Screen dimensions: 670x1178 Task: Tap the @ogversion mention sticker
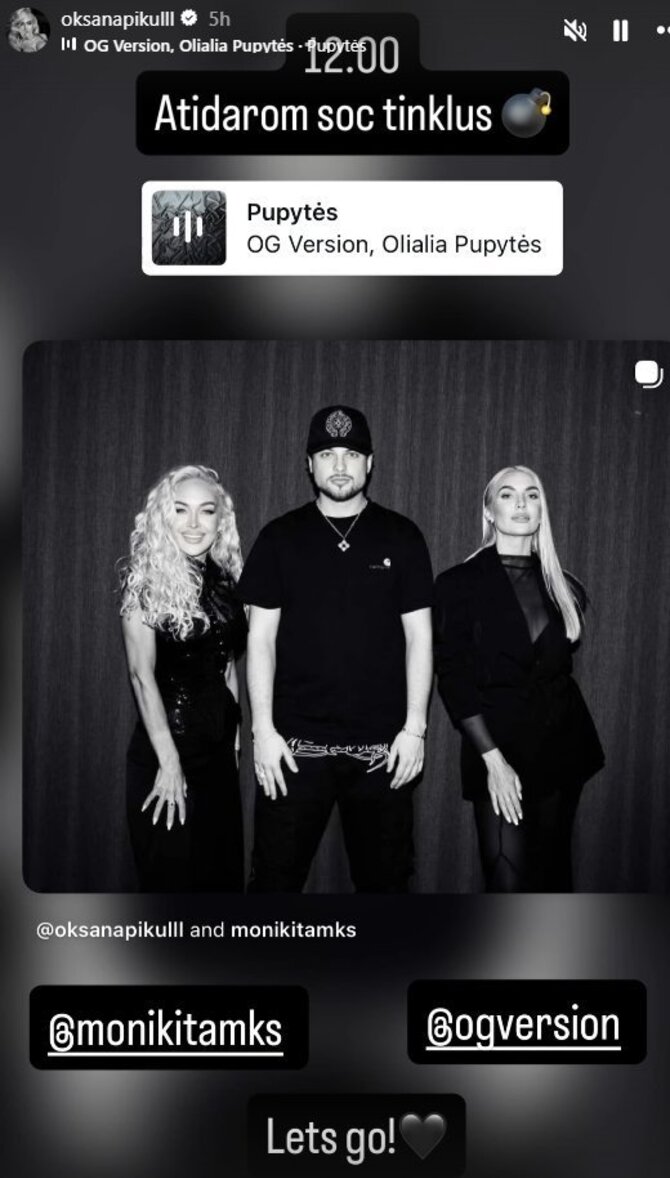[527, 1021]
